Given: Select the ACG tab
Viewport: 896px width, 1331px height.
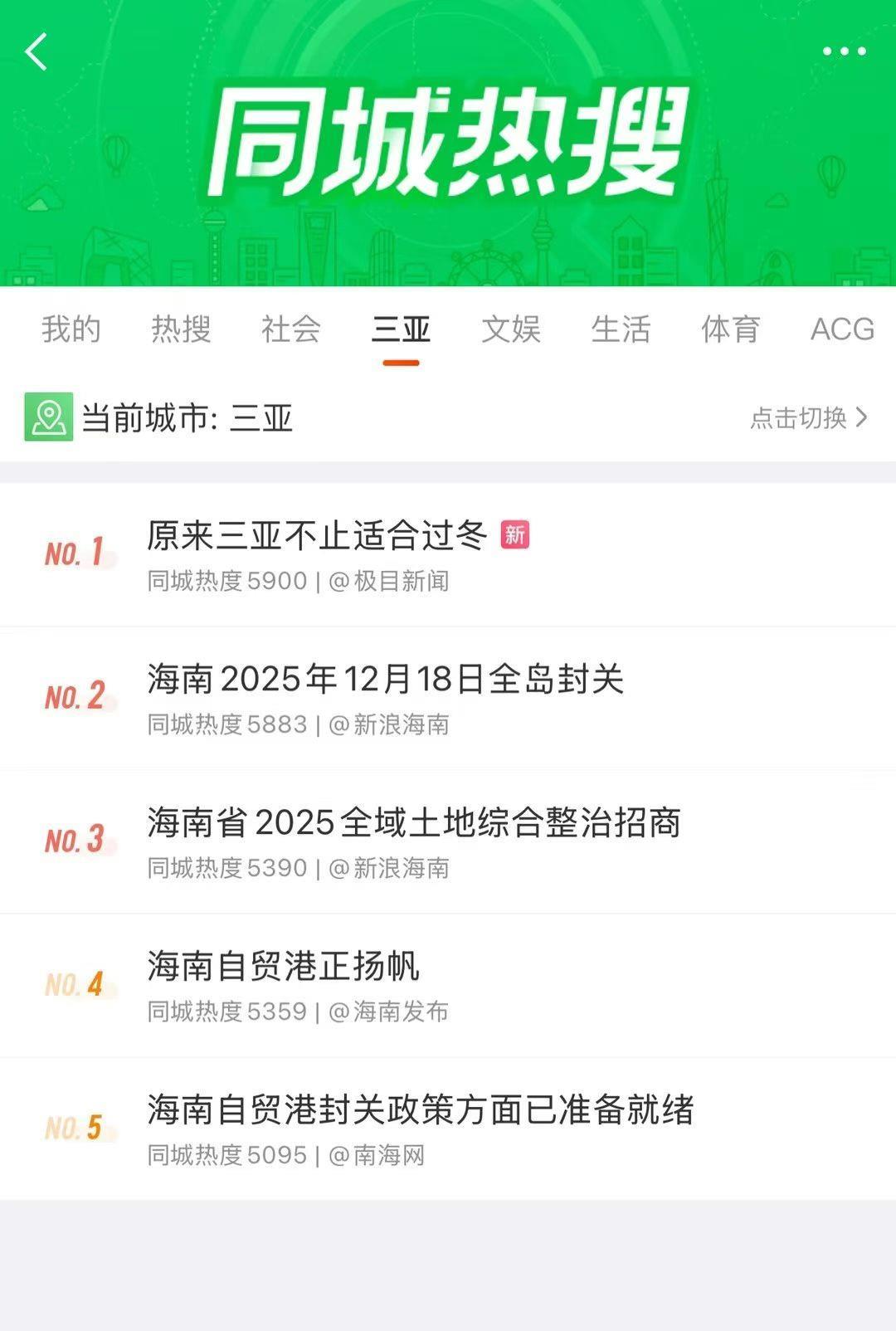Looking at the screenshot, I should pos(842,329).
